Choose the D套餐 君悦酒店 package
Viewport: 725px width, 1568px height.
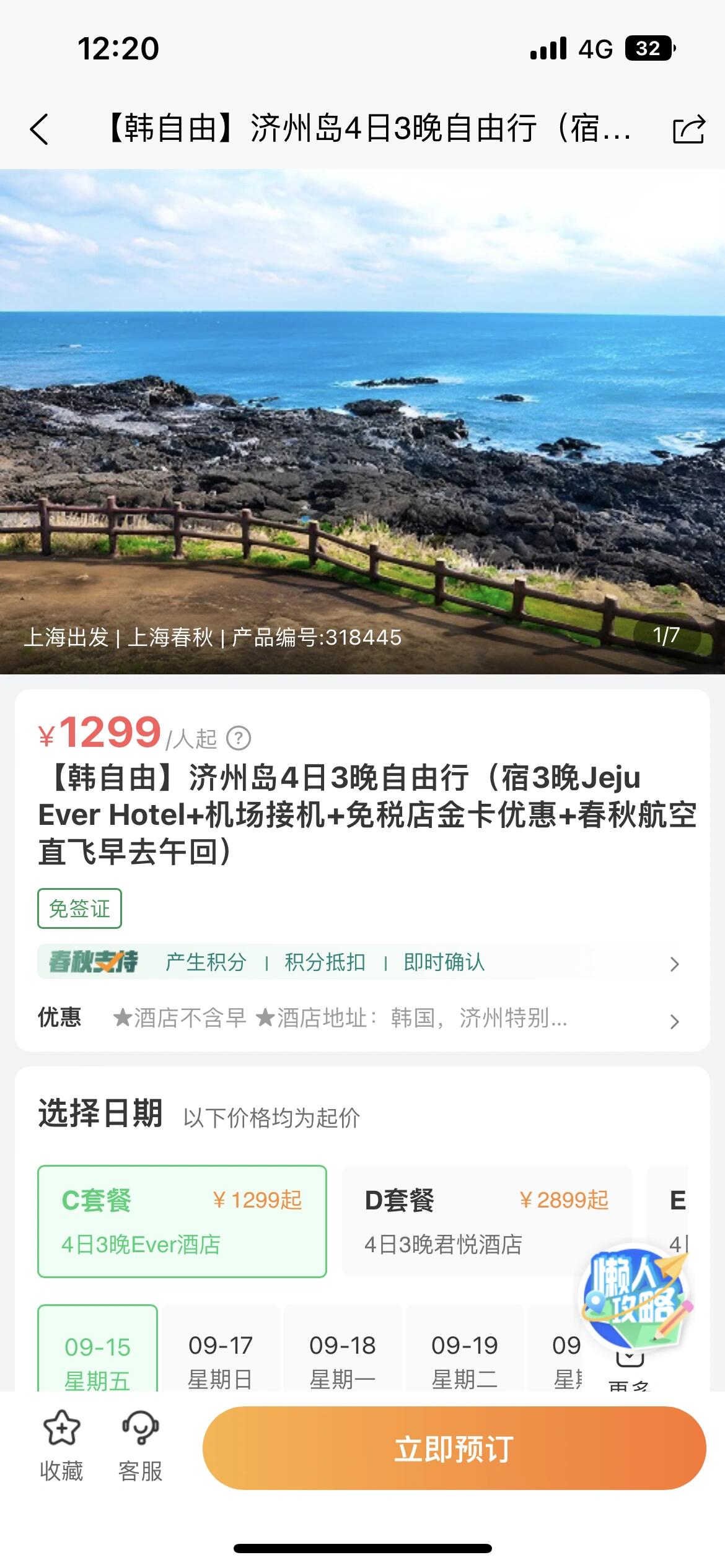tap(486, 1221)
